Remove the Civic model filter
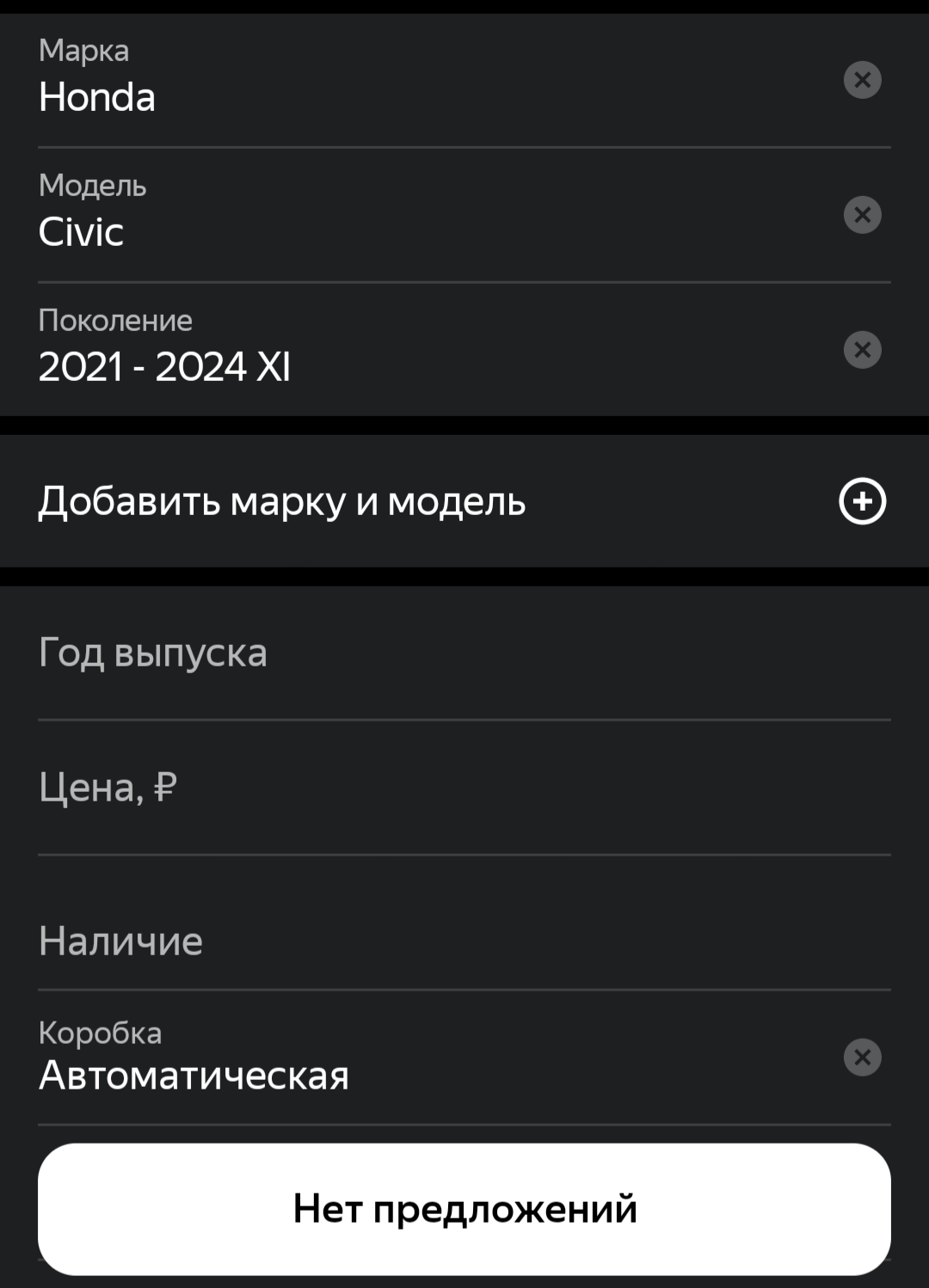This screenshot has width=929, height=1288. (862, 215)
